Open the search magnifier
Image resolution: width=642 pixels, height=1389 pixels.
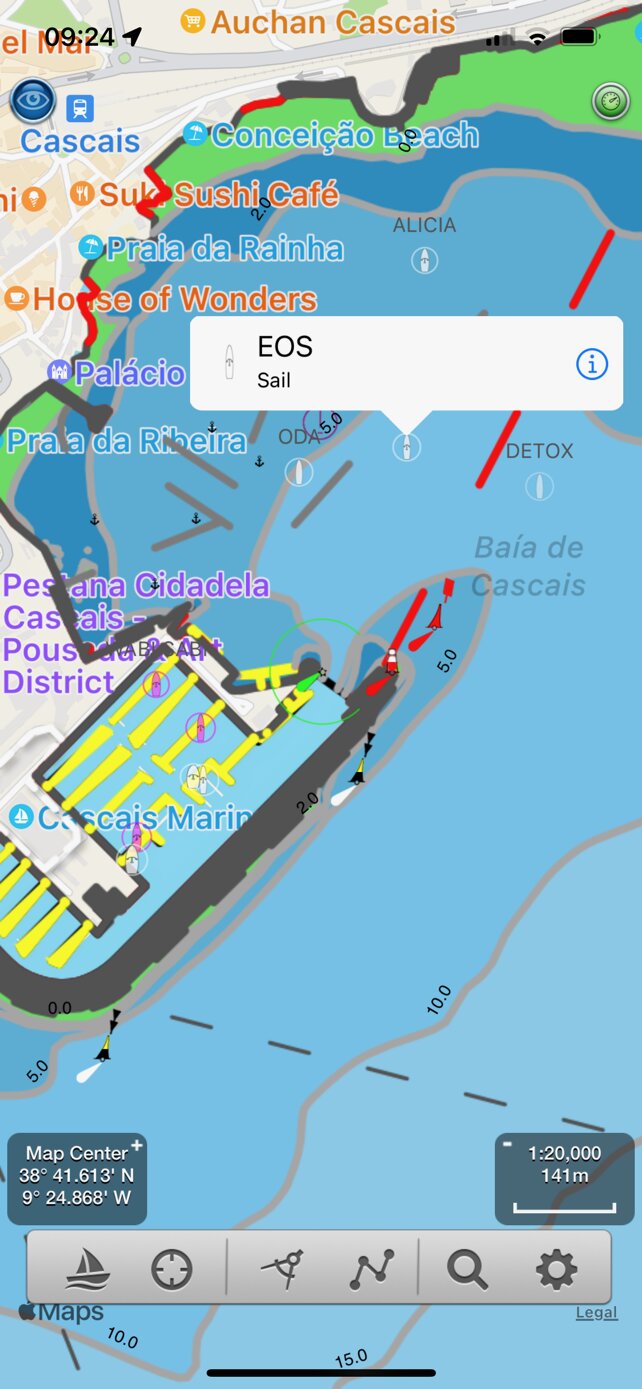point(467,1269)
